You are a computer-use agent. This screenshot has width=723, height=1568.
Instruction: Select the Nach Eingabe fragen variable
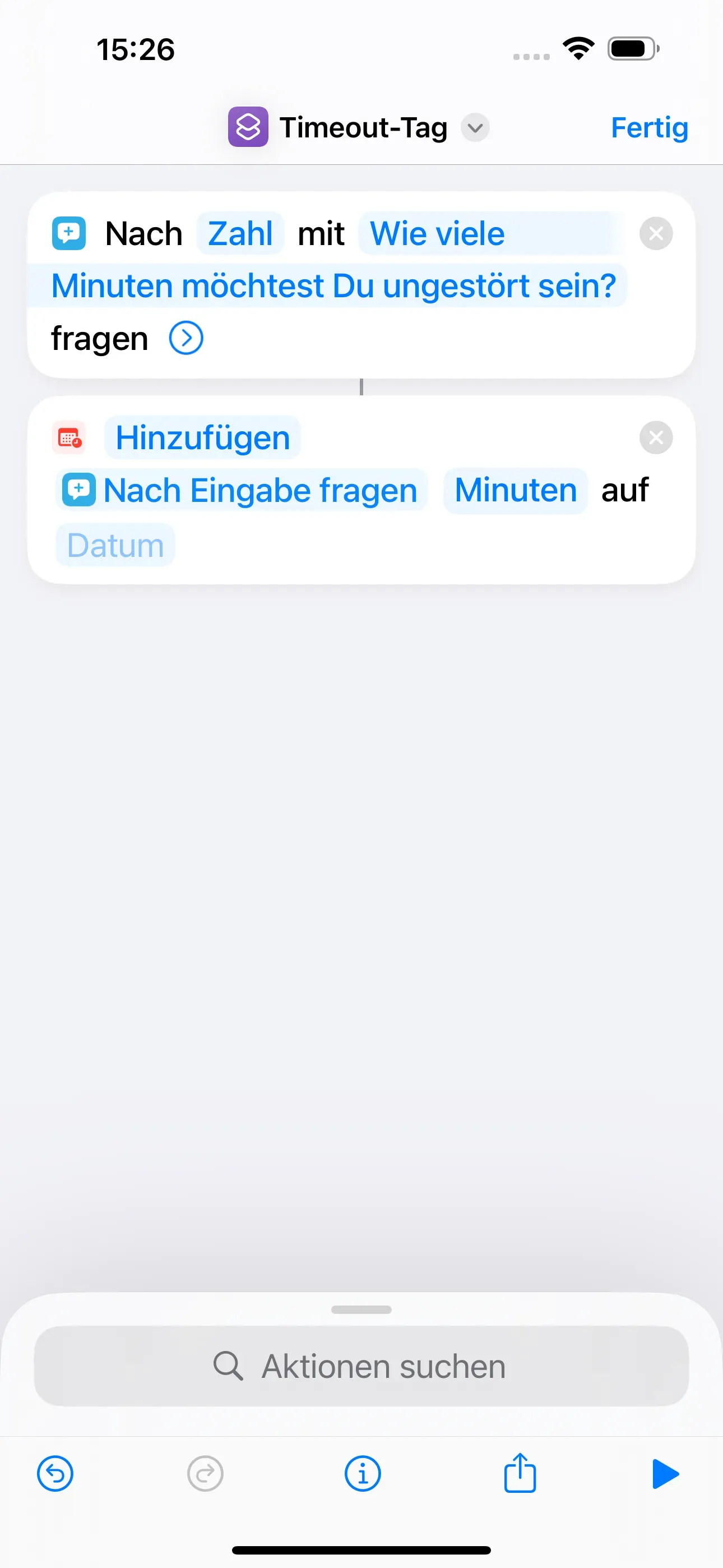click(x=242, y=490)
